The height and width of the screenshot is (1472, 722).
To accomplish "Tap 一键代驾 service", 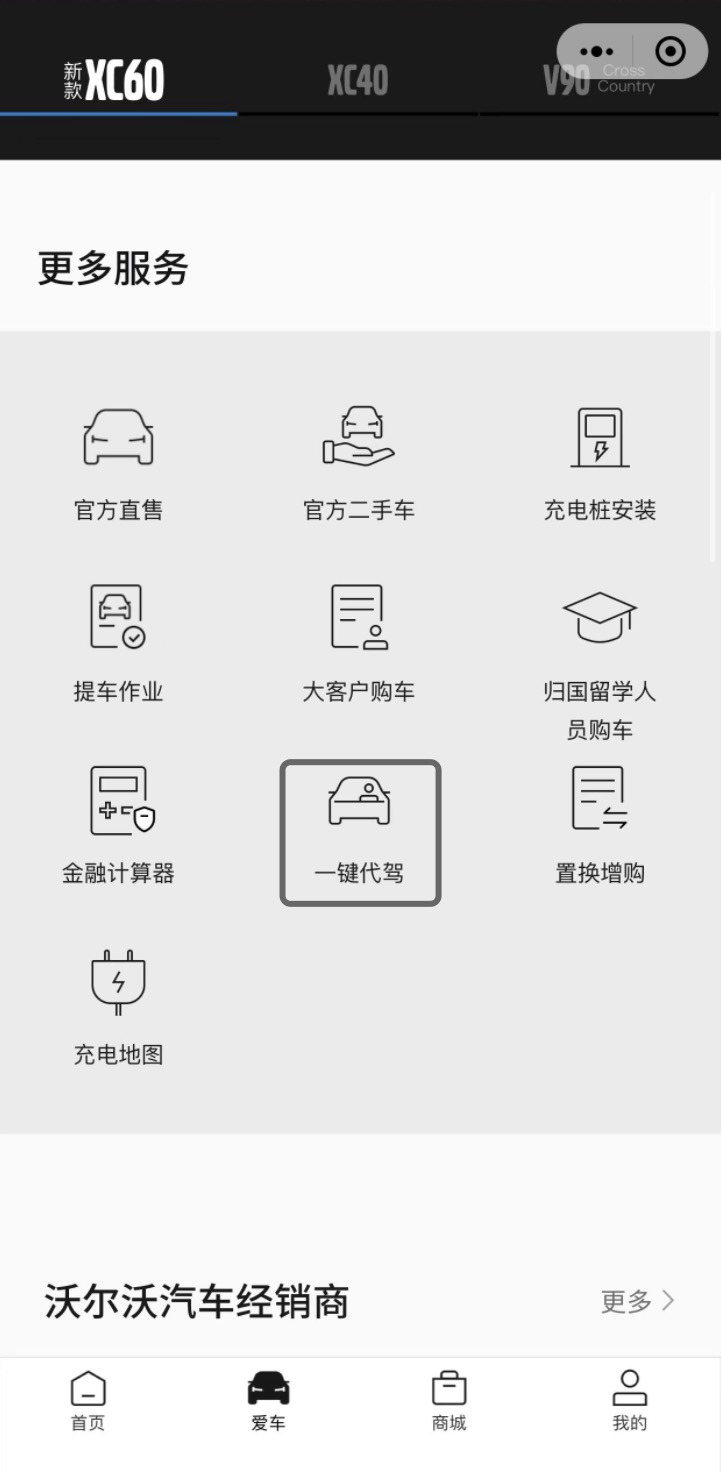I will coord(360,833).
